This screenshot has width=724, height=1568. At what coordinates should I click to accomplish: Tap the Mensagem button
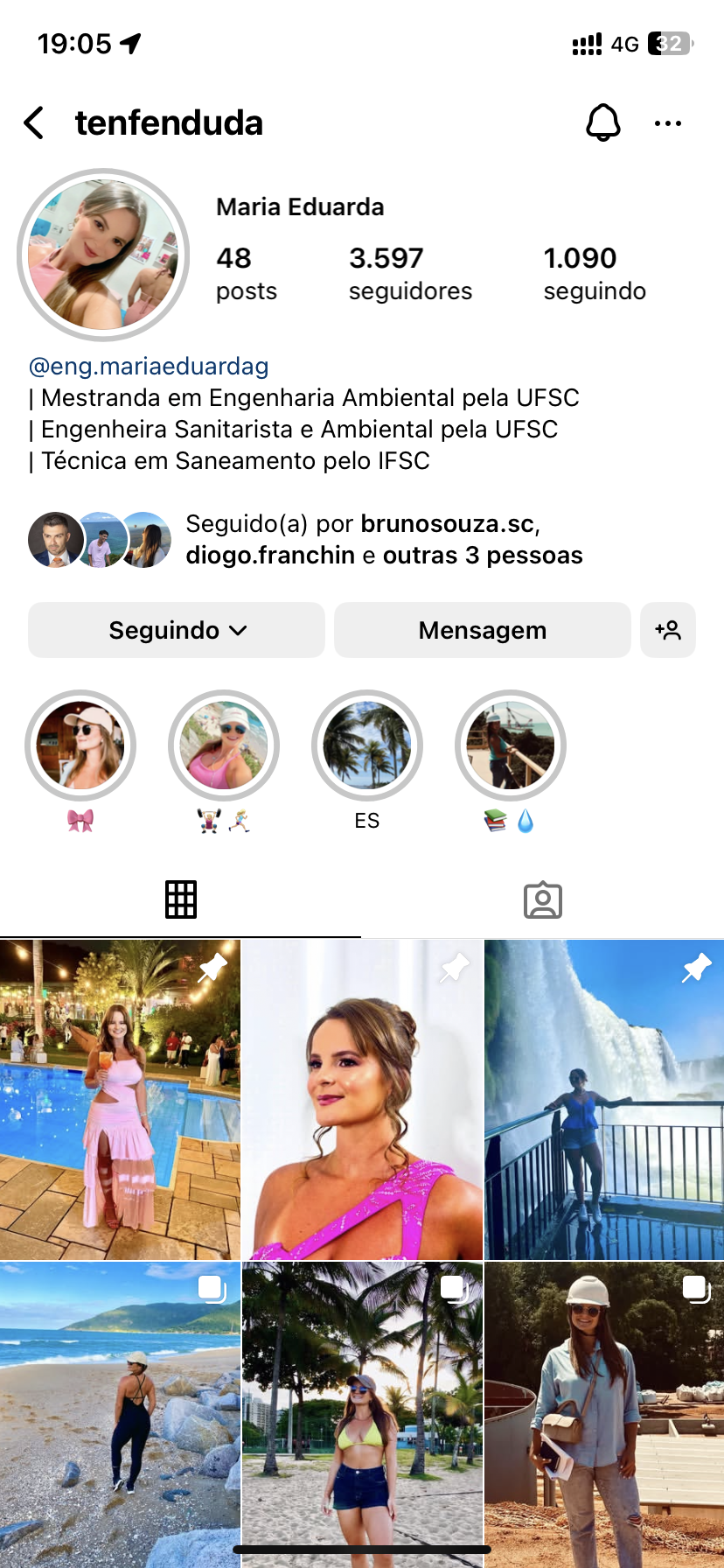[x=482, y=630]
